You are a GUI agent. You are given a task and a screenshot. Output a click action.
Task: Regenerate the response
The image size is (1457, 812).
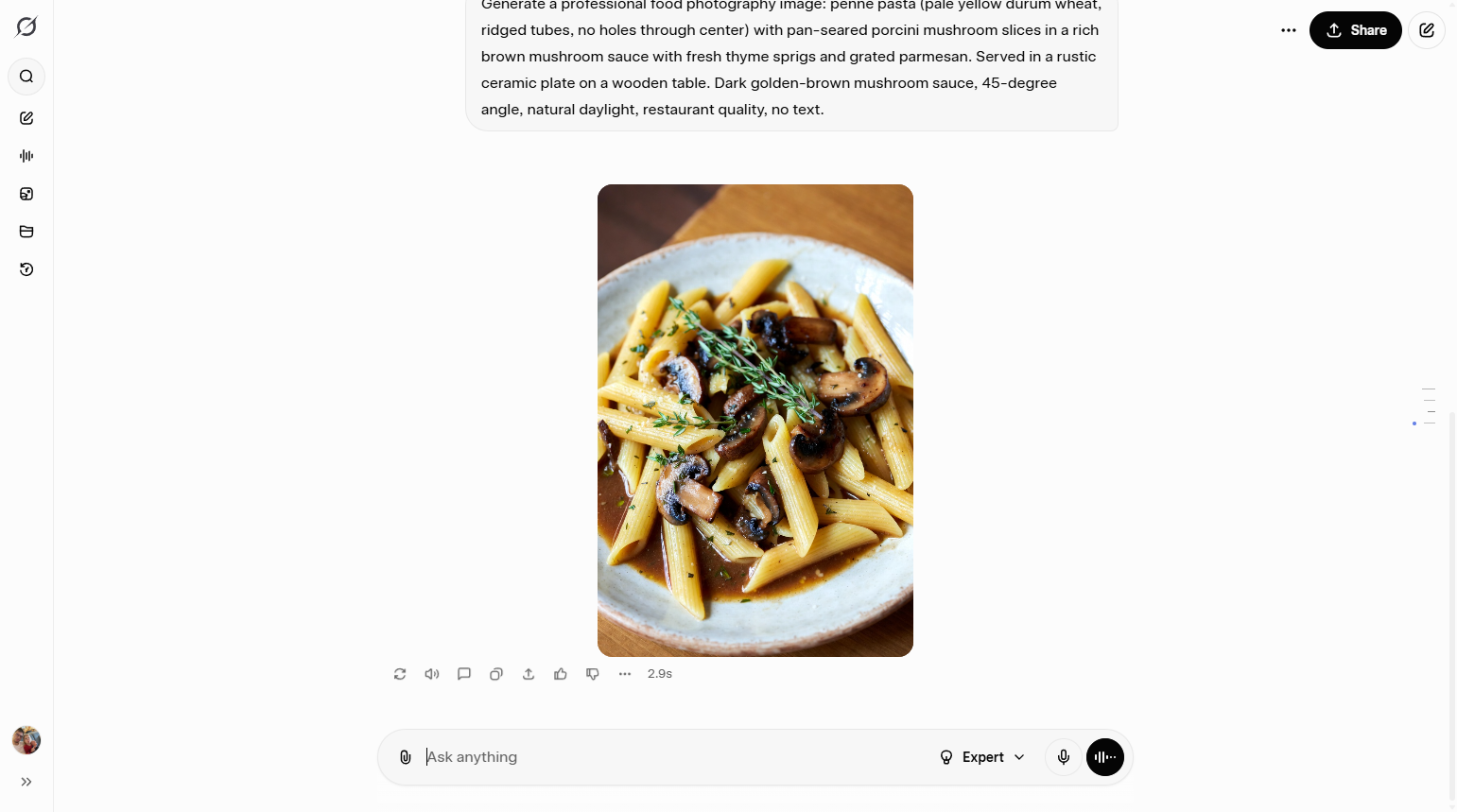point(400,674)
